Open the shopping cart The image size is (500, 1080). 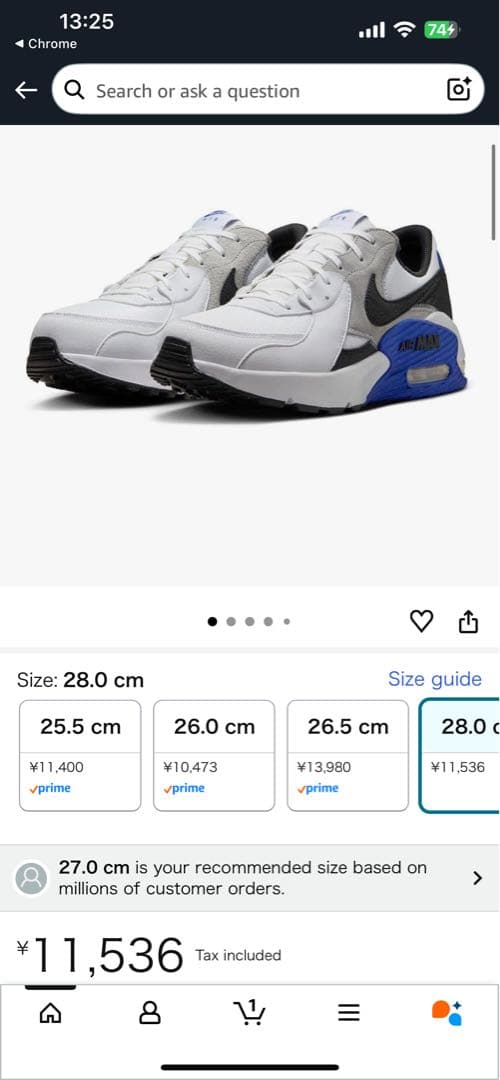tap(249, 1012)
